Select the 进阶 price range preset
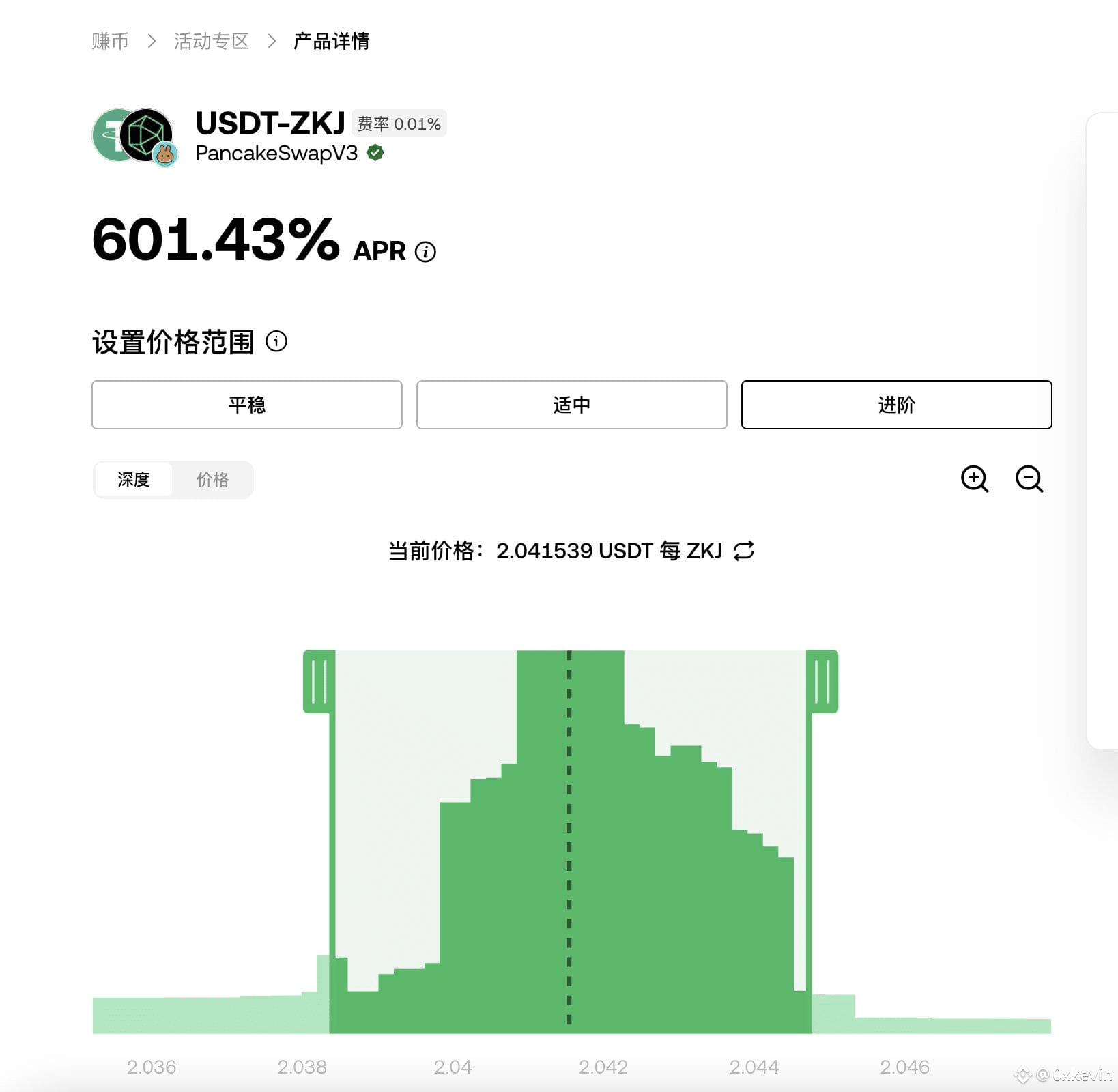This screenshot has height=1092, width=1118. (x=896, y=405)
